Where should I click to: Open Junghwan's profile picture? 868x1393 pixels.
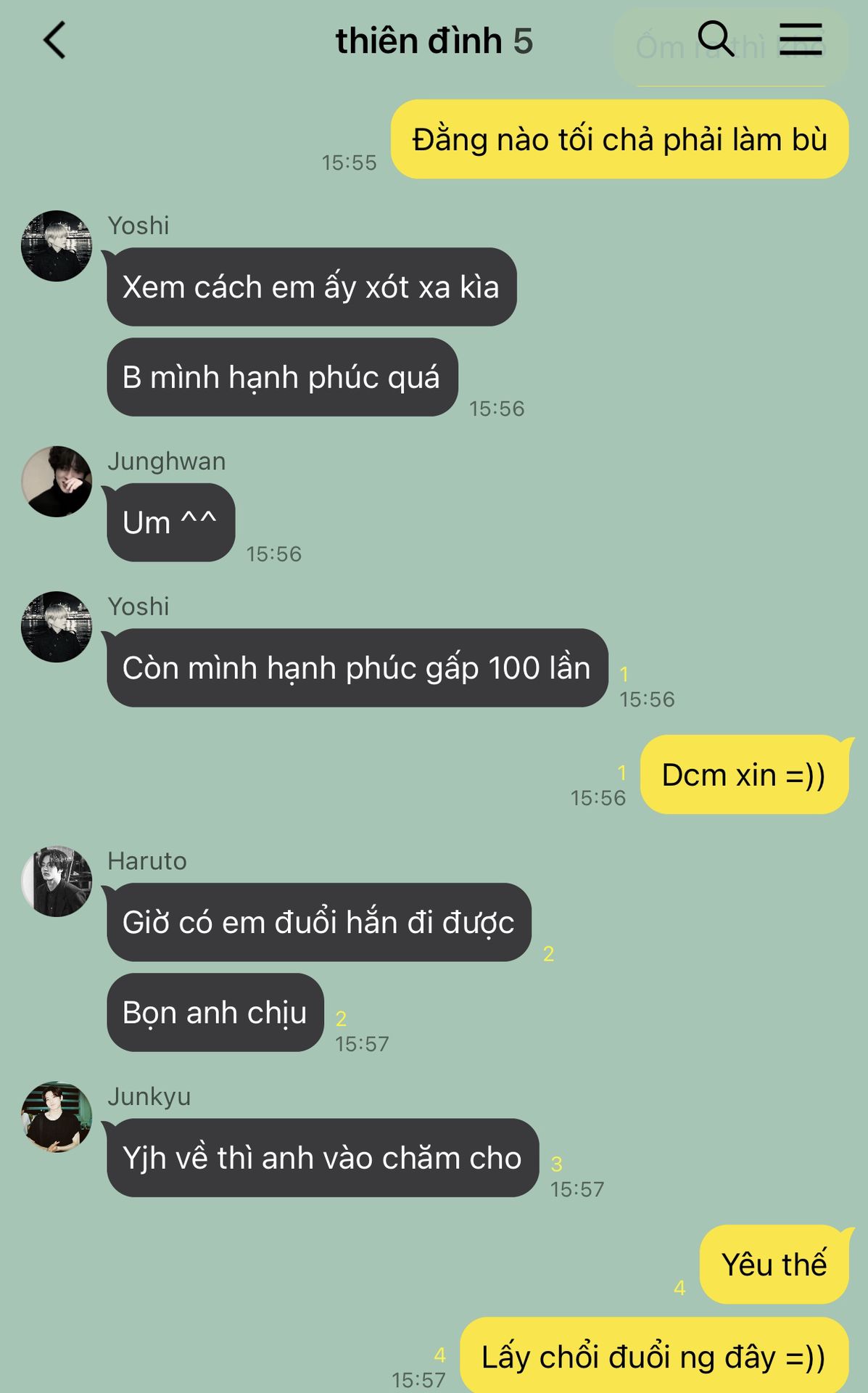coord(57,482)
